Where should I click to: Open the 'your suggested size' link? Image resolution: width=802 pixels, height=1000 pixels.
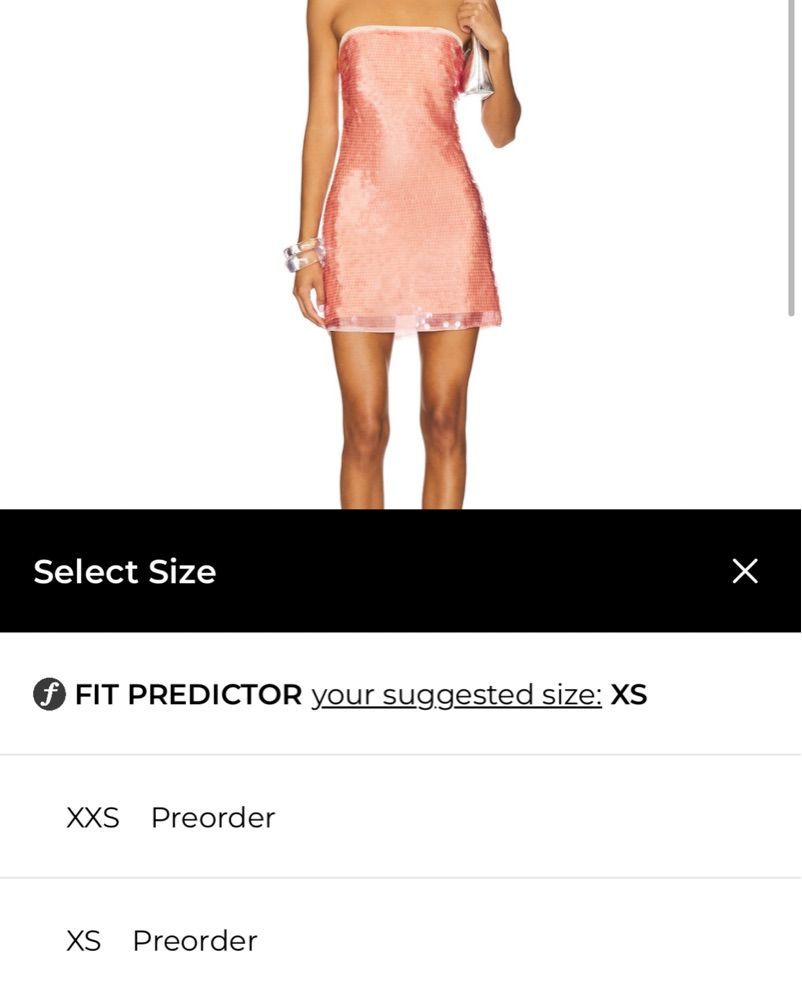point(456,694)
